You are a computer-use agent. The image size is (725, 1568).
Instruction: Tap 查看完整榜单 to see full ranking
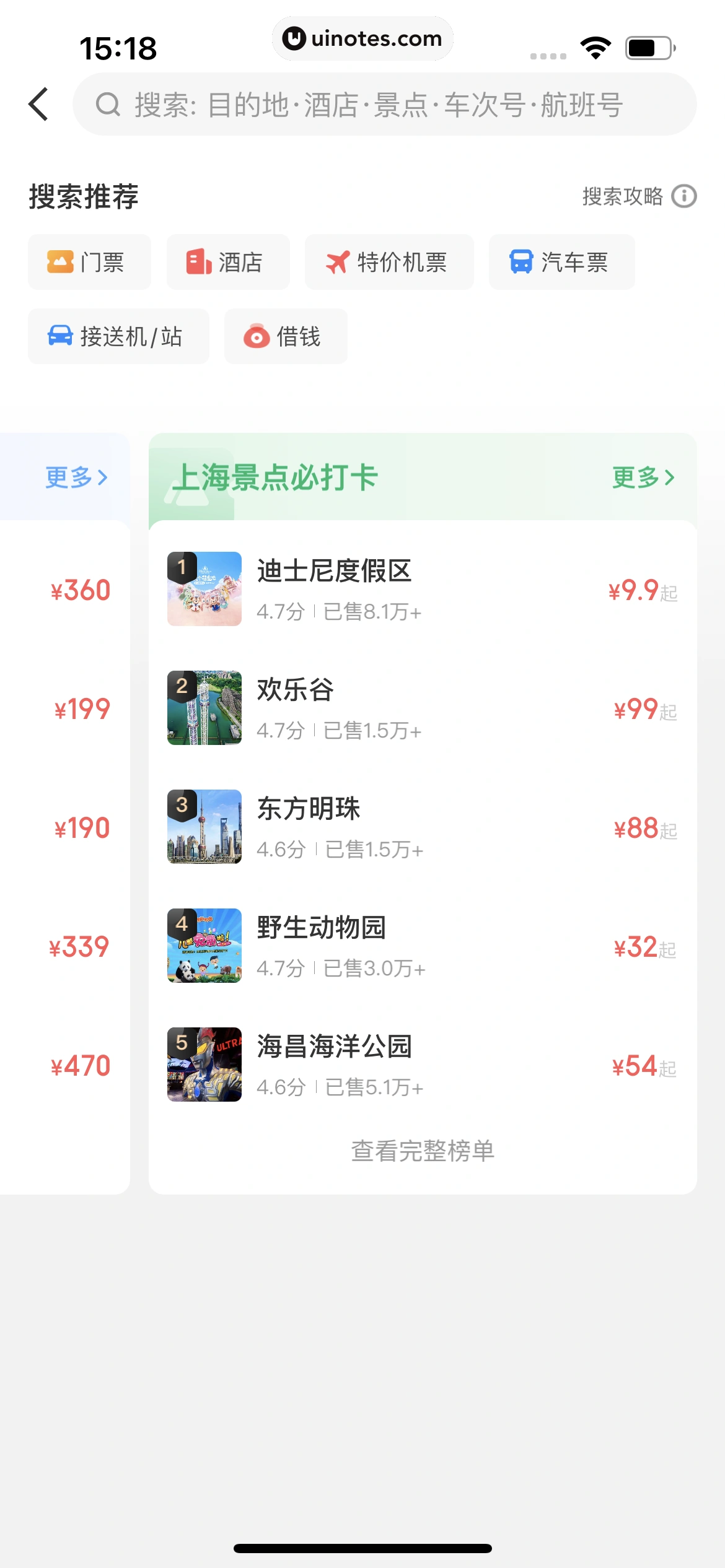[x=423, y=1151]
